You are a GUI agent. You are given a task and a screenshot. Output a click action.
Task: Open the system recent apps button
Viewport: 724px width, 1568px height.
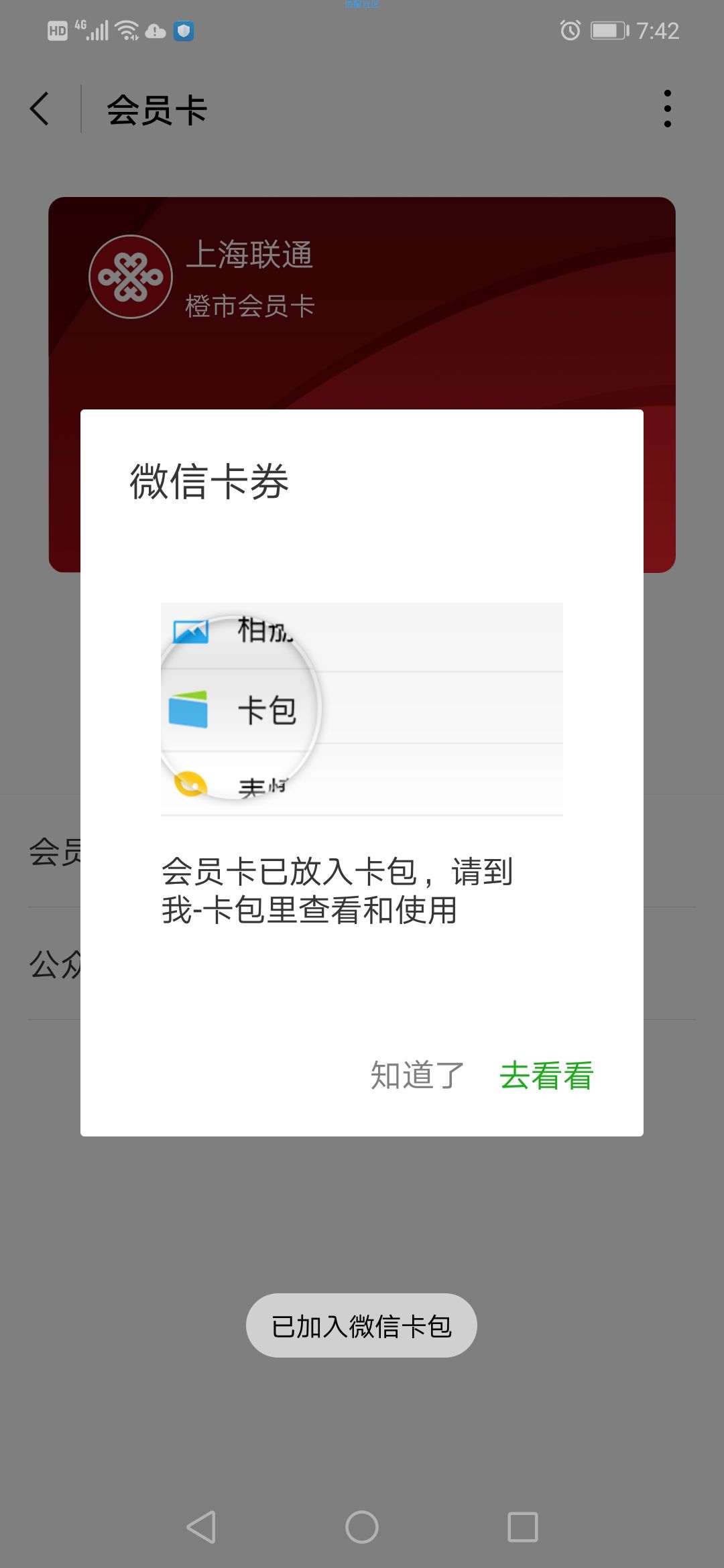523,1527
